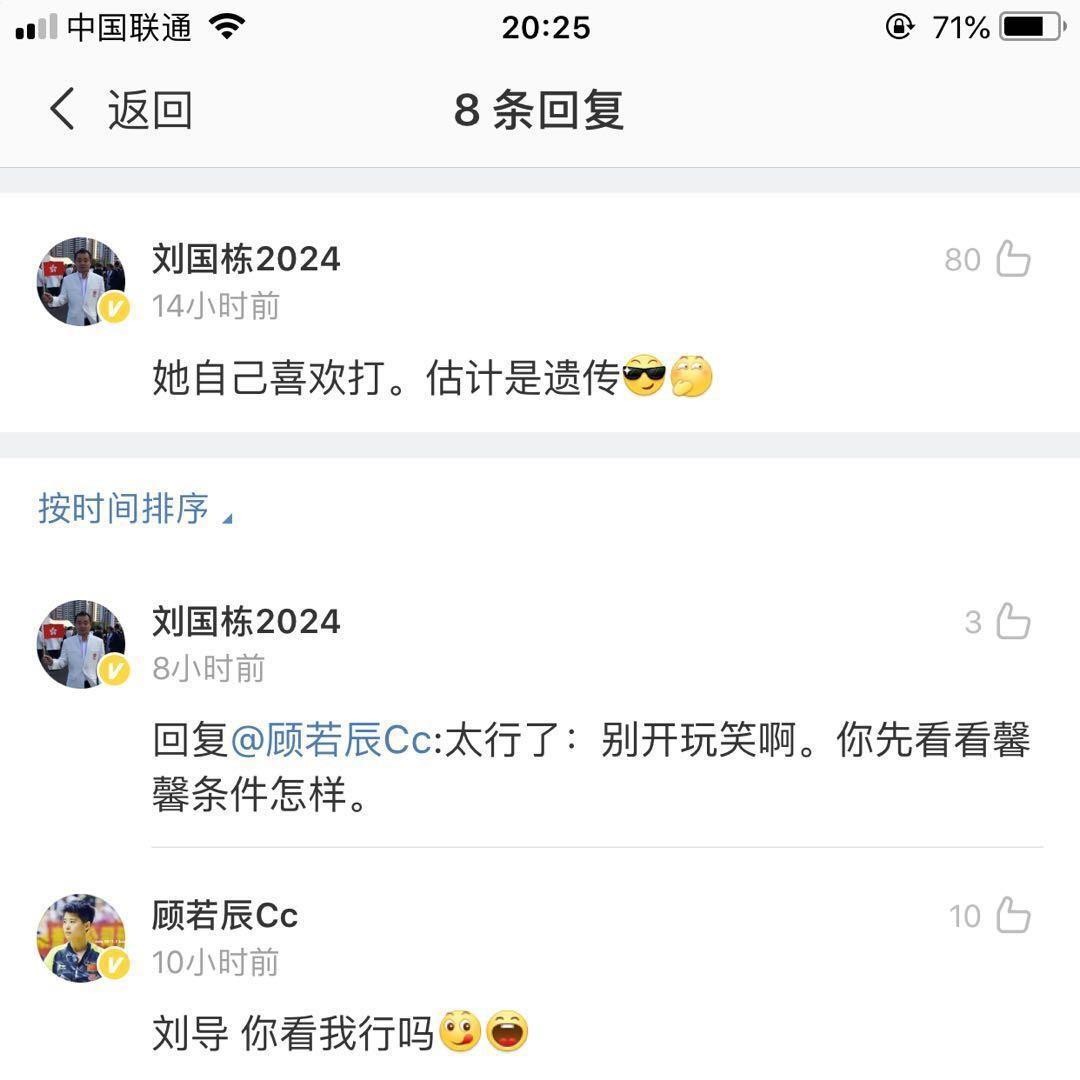This screenshot has width=1080, height=1080.
Task: Open 刘国栋2024's avatar on the 14小时前 comment
Action: pos(81,281)
